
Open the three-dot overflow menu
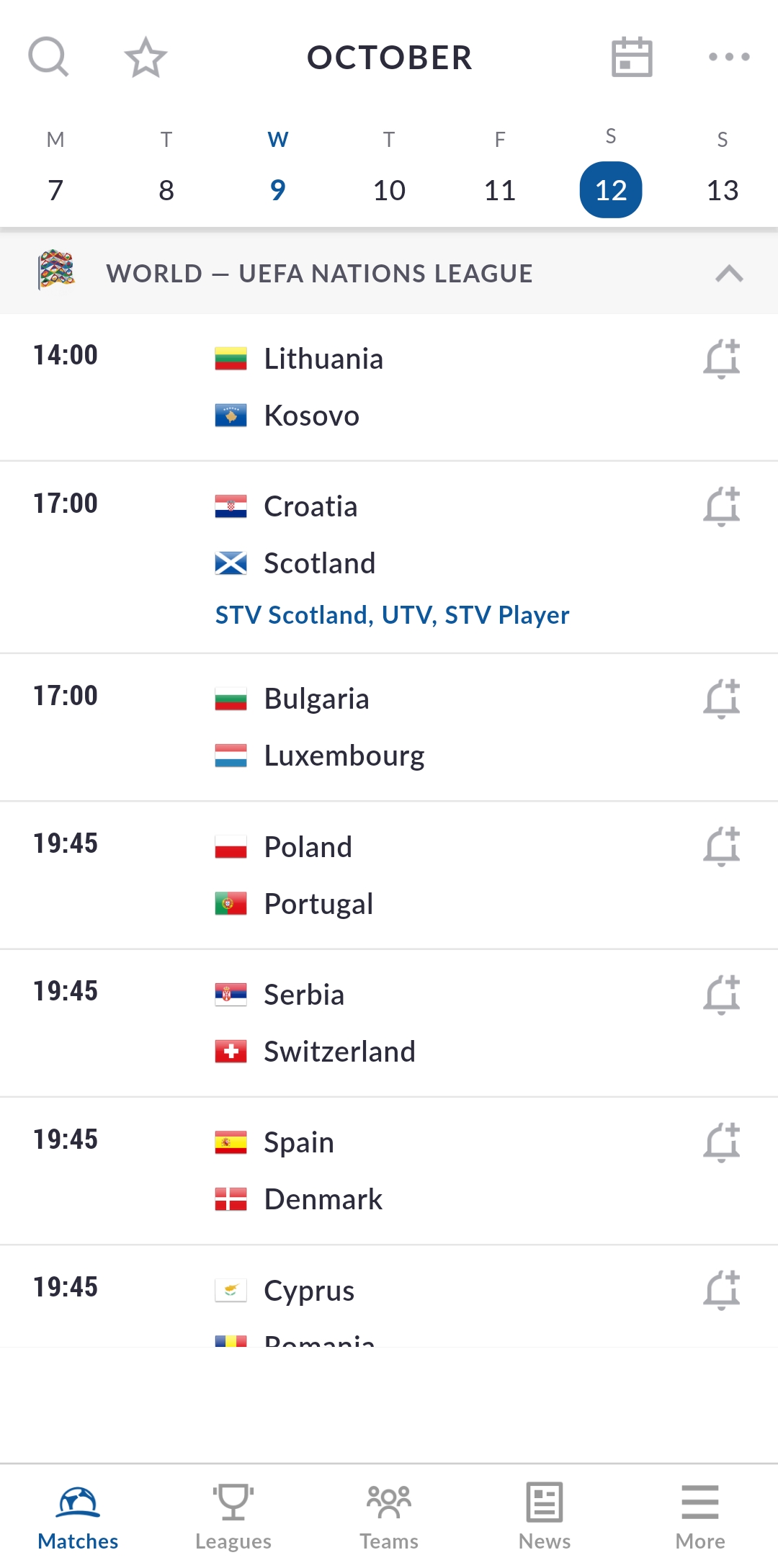729,57
